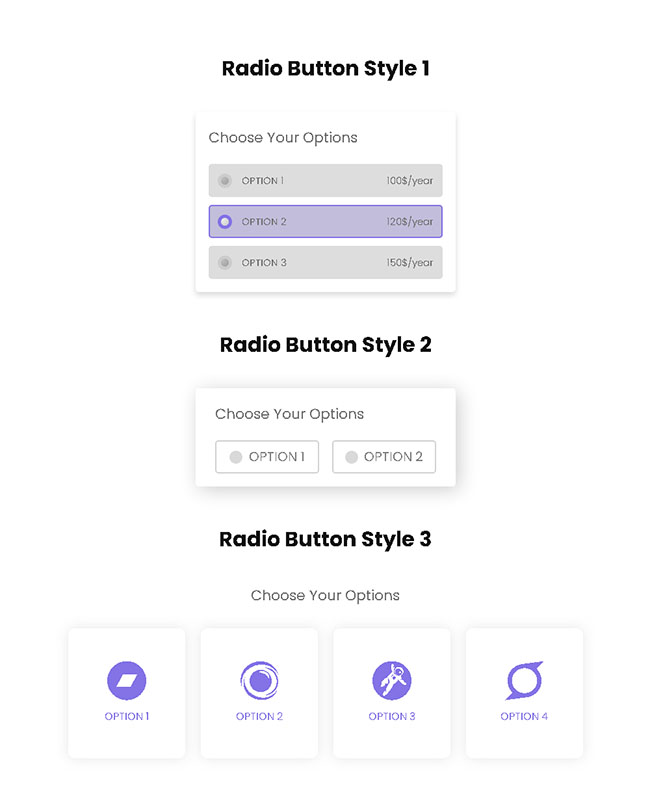Screen dimensions: 650x811
Task: Select the Option 4 icon card
Action: coord(524,692)
